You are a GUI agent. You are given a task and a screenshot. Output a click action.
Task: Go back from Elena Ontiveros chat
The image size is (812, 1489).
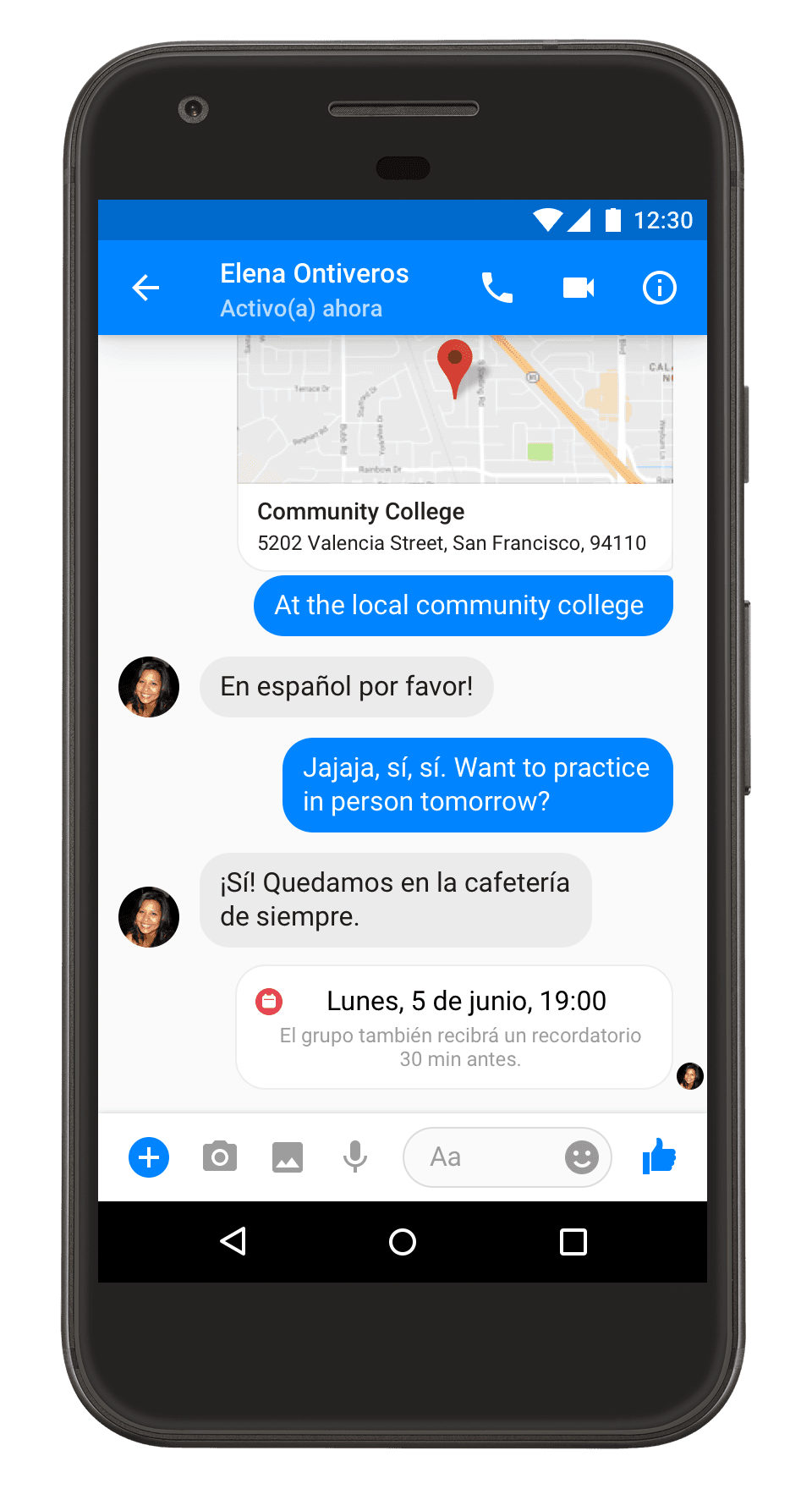pos(145,288)
